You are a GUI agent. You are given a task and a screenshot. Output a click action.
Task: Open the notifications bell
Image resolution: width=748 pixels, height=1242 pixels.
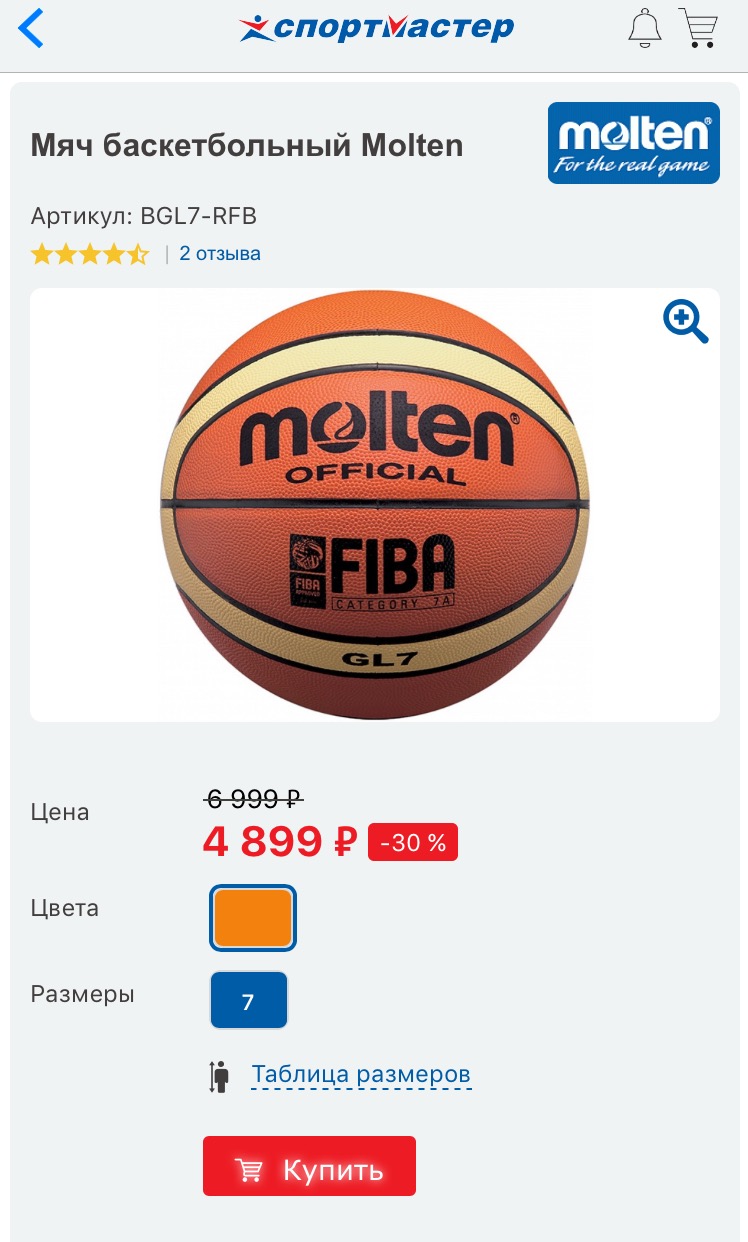645,28
